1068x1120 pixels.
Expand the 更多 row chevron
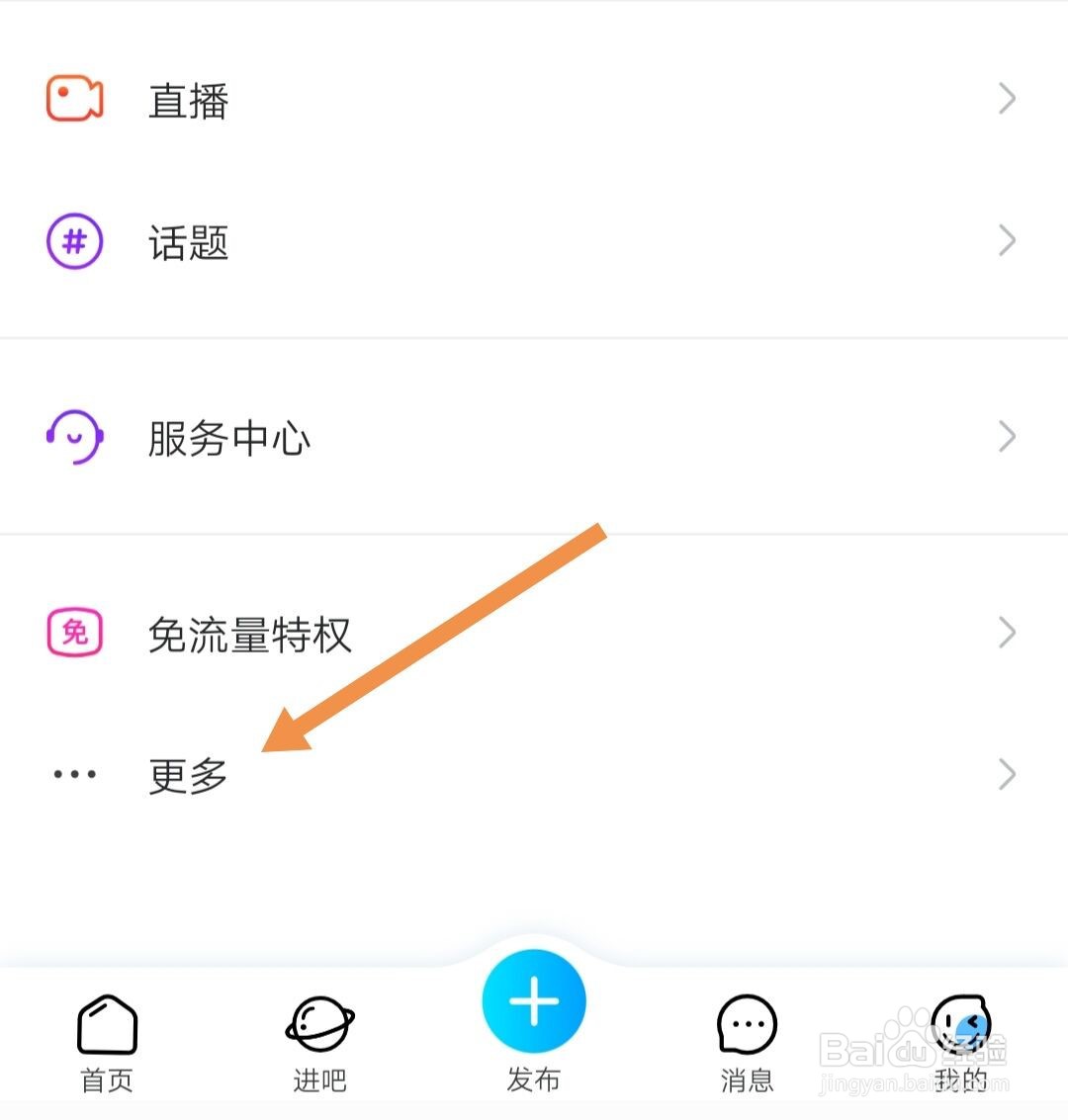(x=1006, y=774)
